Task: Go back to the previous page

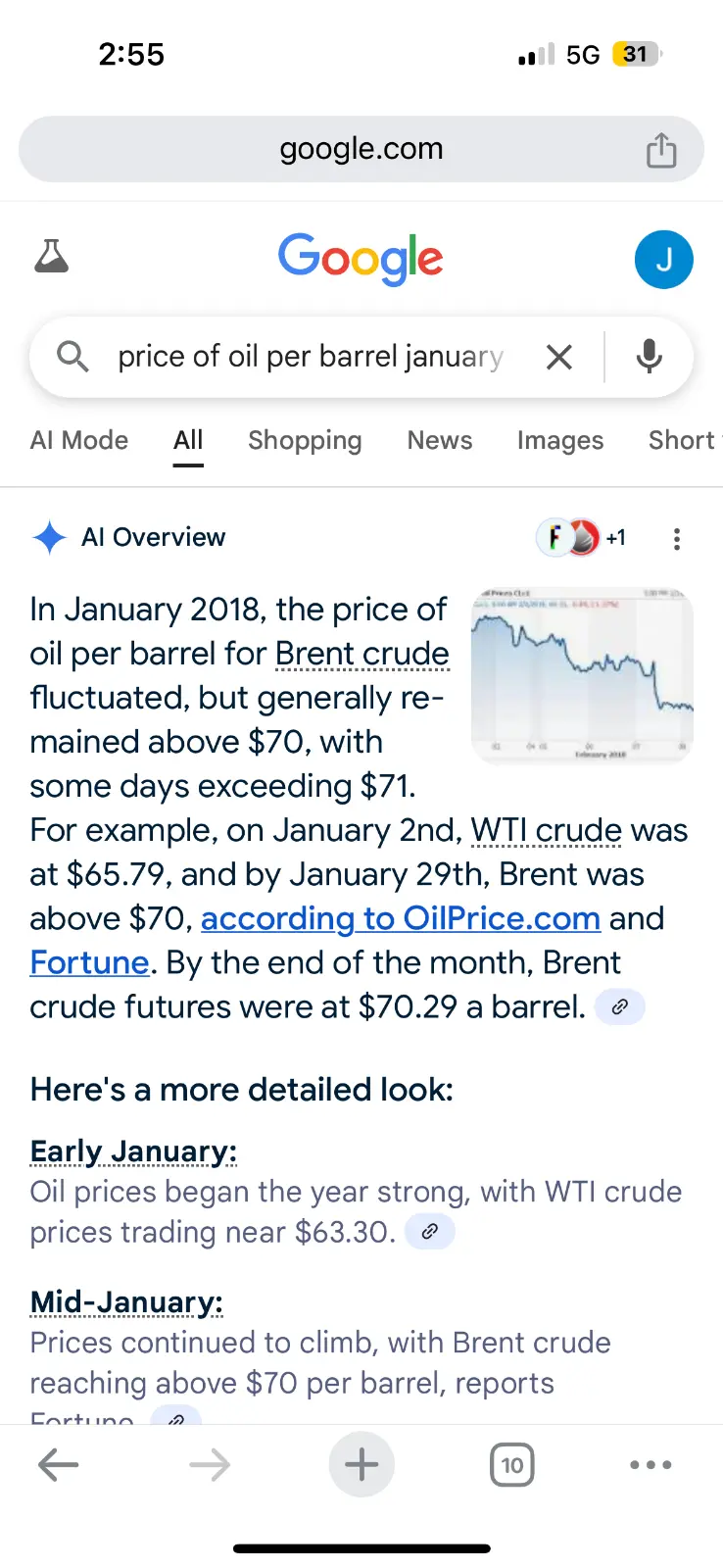Action: pos(58,1465)
